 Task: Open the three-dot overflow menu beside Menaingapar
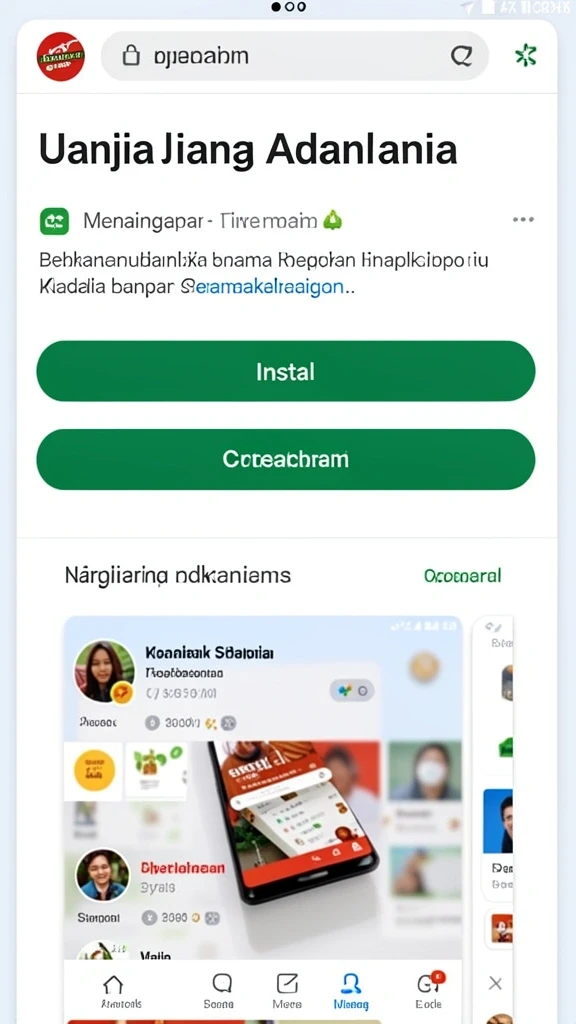point(523,220)
